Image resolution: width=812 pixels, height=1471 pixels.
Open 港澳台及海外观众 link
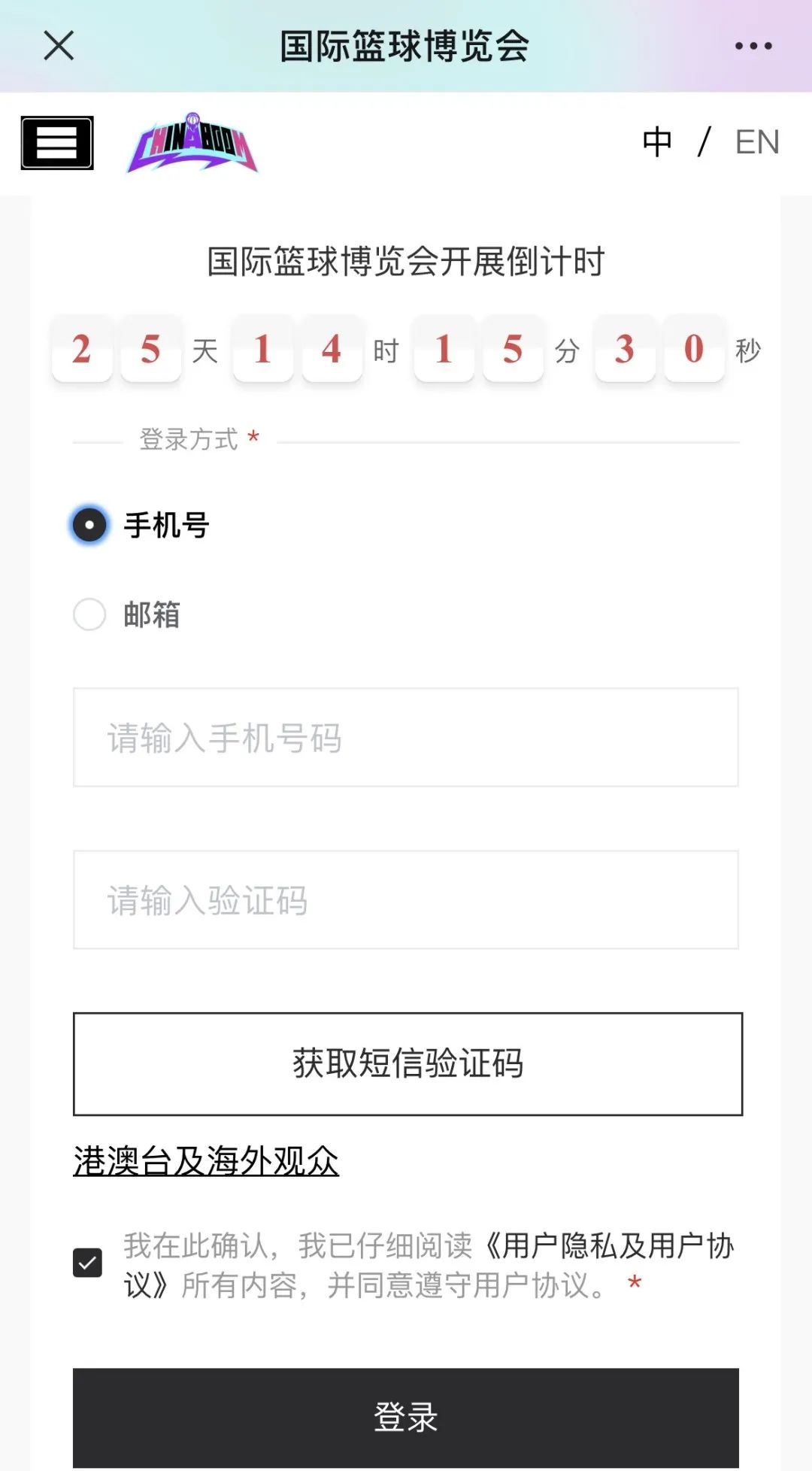206,1161
